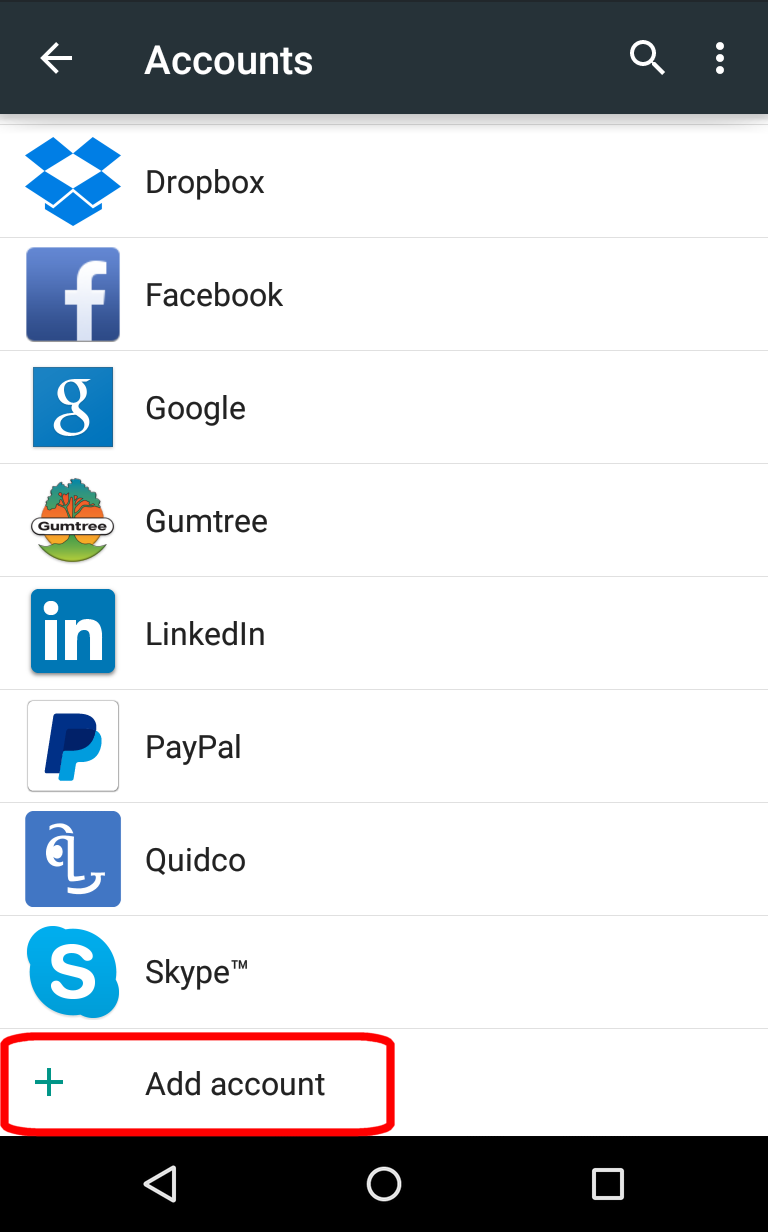Open recent apps from navigation bar
The image size is (768, 1232).
607,1184
